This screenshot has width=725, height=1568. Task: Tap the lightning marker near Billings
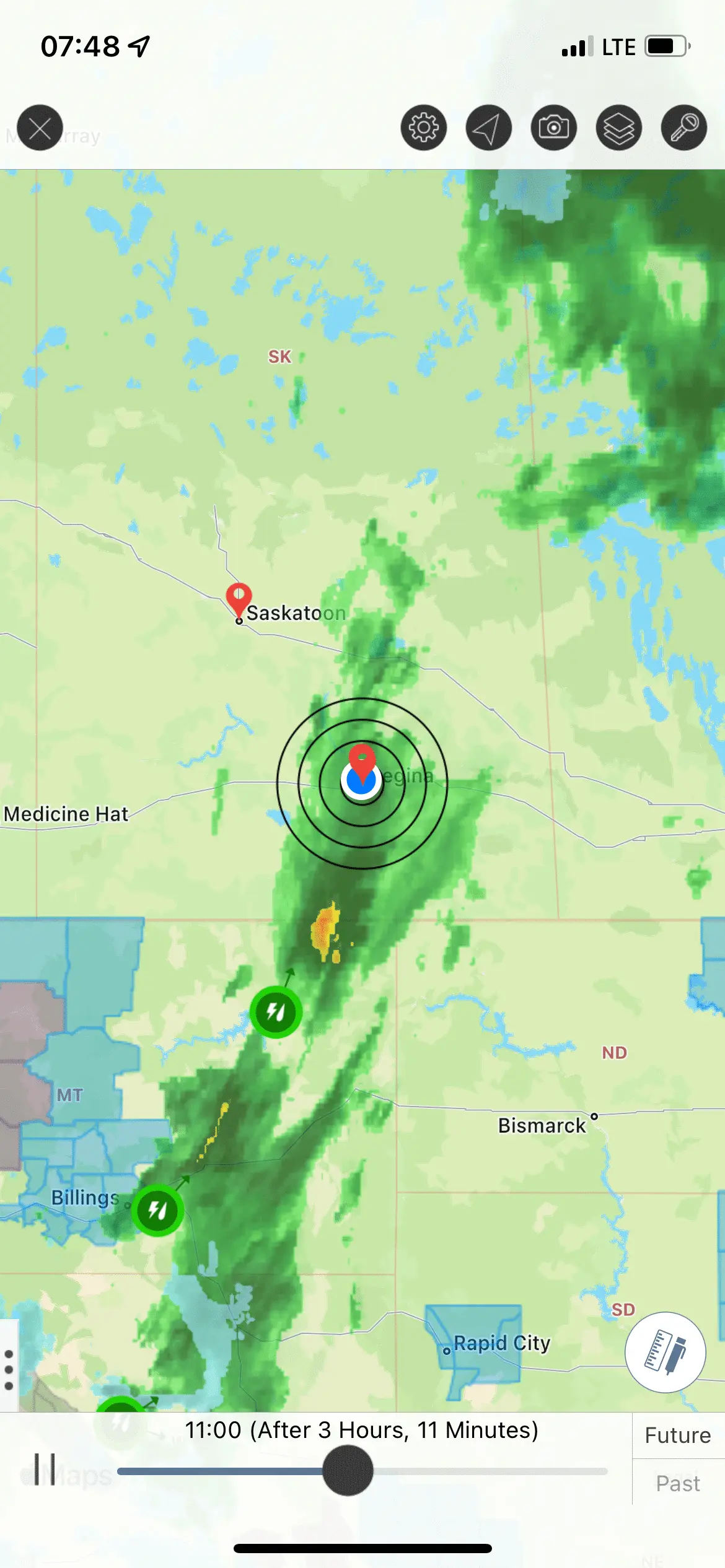coord(157,1210)
